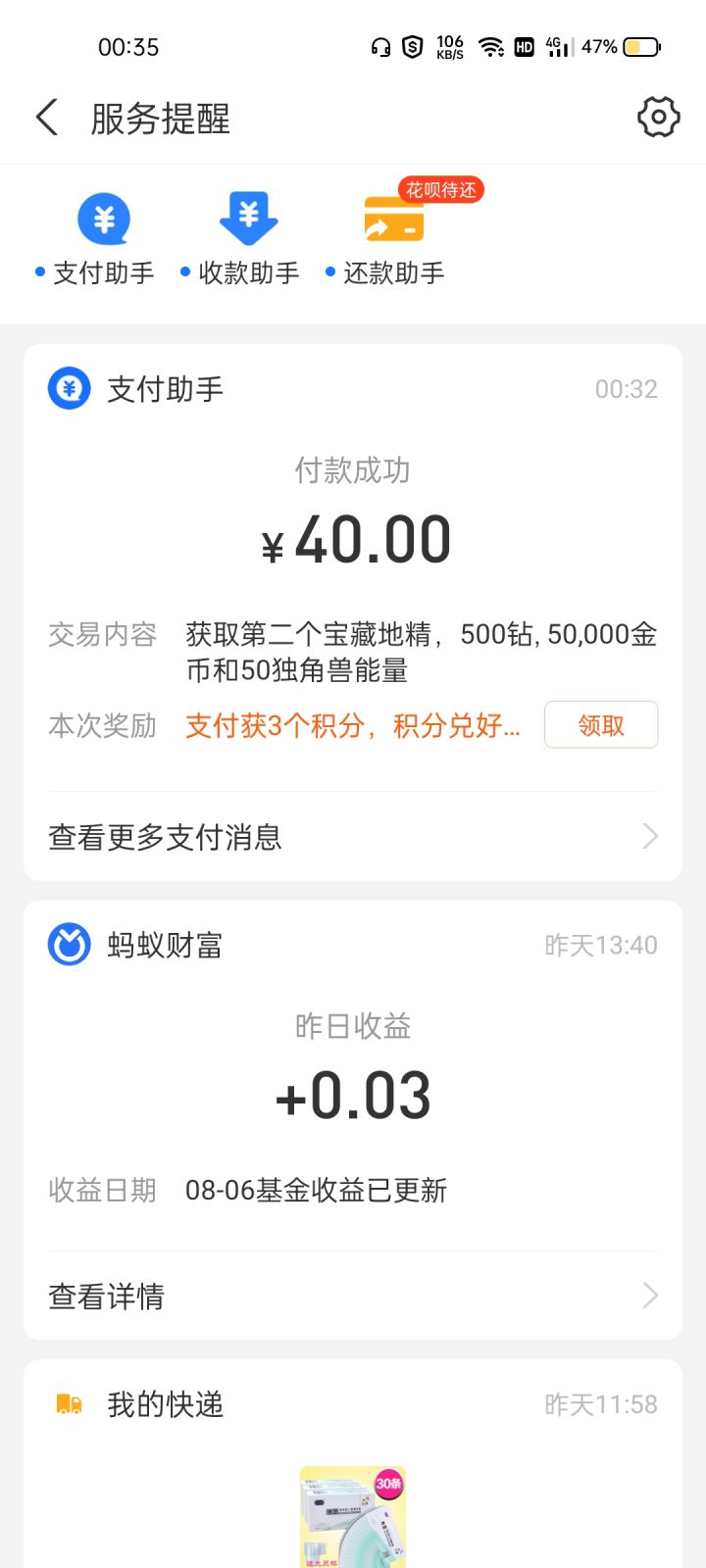Go back from 服务提醒
The image size is (706, 1568).
coord(47,118)
